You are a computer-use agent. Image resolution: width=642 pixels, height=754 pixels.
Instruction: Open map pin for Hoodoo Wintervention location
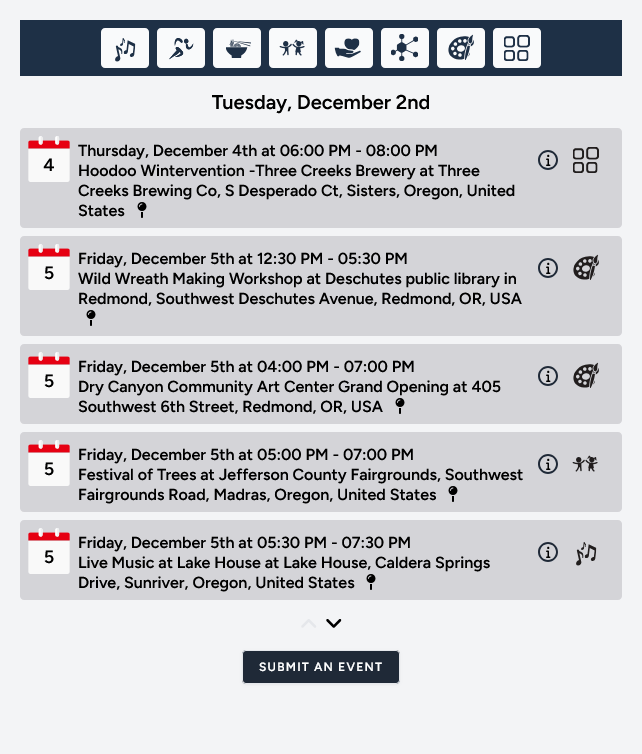point(142,211)
